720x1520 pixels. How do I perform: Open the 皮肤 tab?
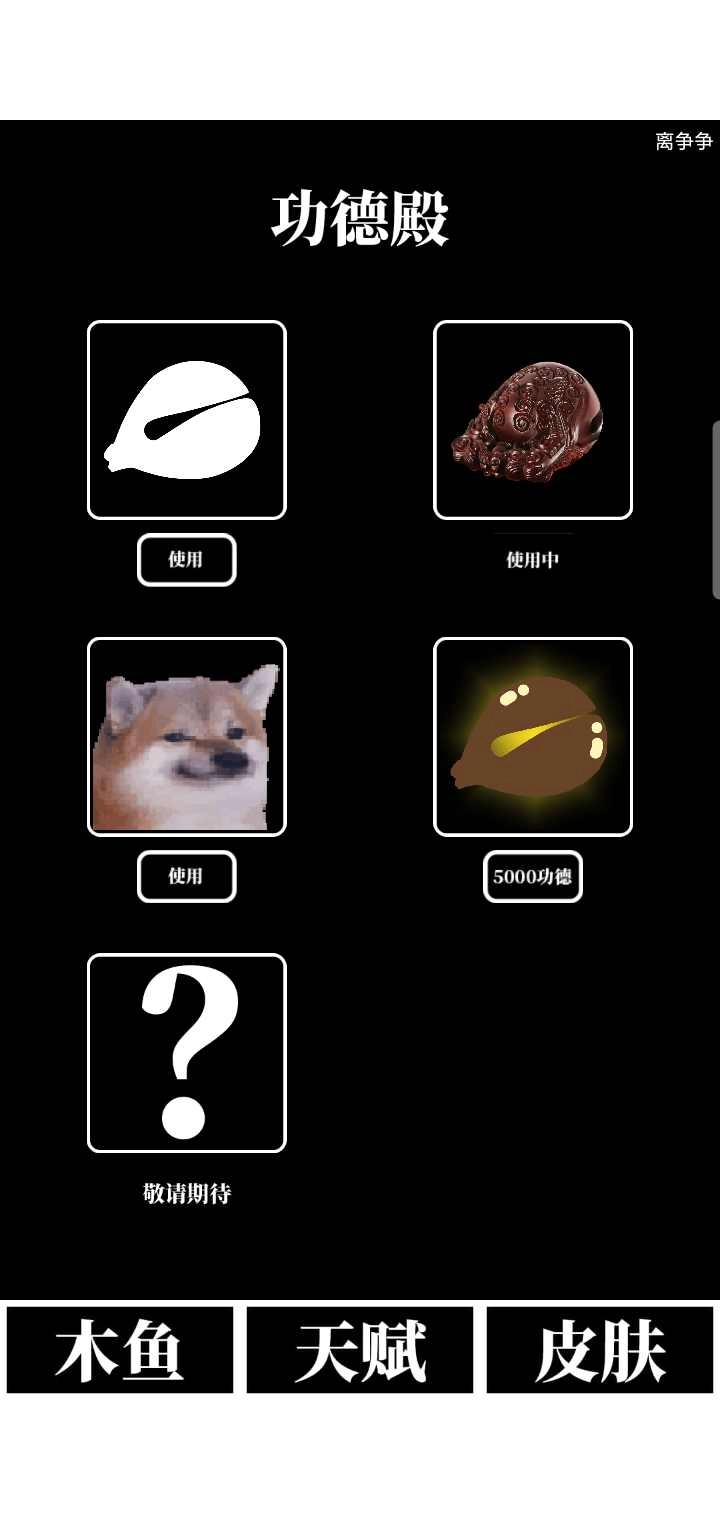pyautogui.click(x=600, y=1350)
